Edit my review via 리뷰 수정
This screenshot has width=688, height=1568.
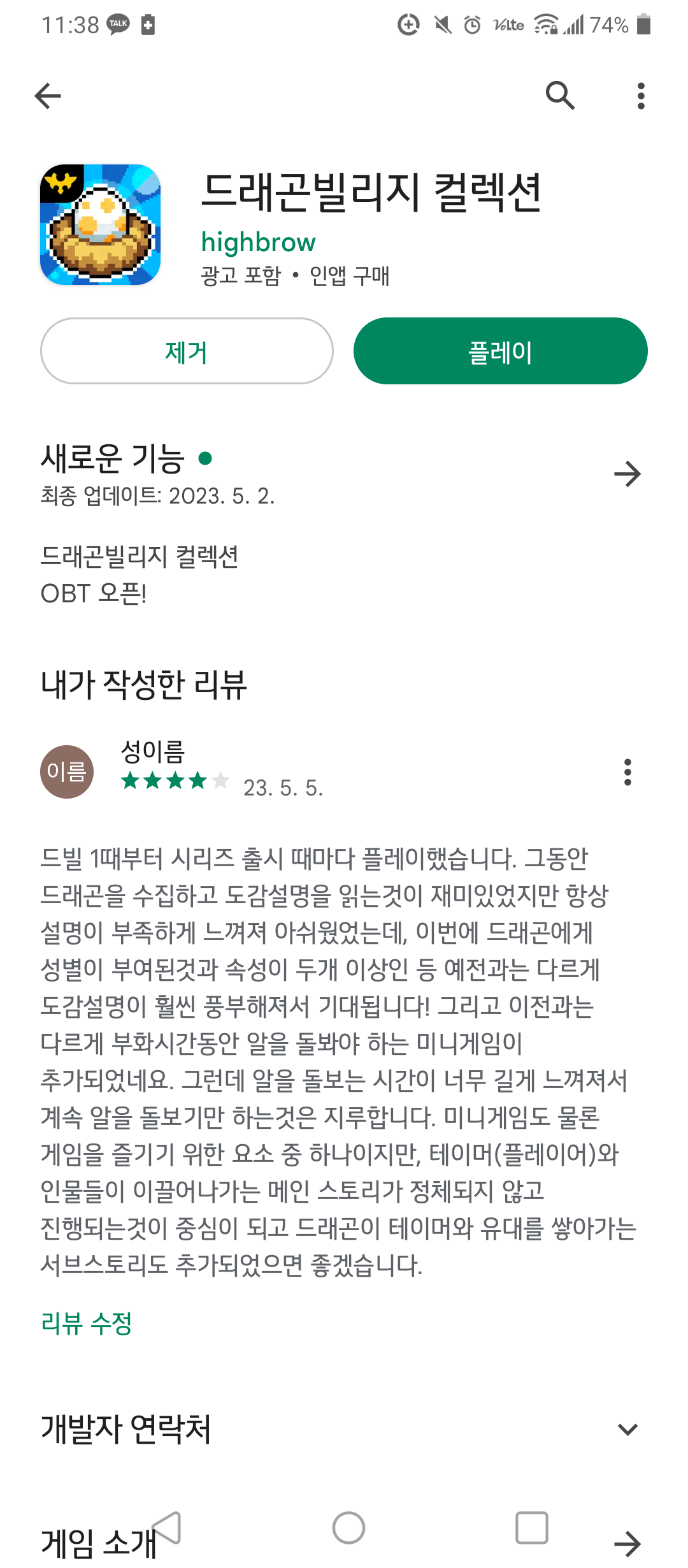(x=86, y=1324)
